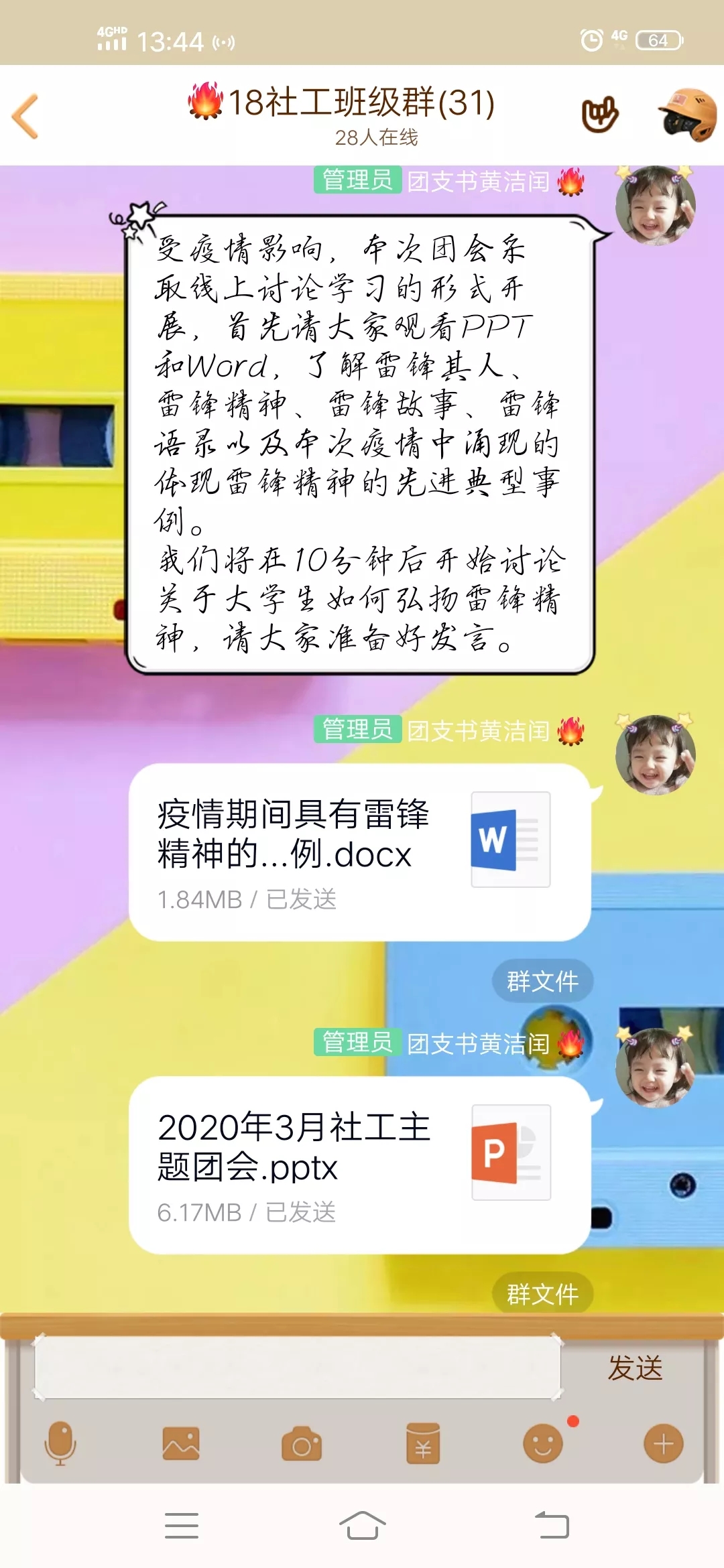Tap 群文件 tag under the docx file
Image resolution: width=724 pixels, height=1568 pixels.
(542, 982)
